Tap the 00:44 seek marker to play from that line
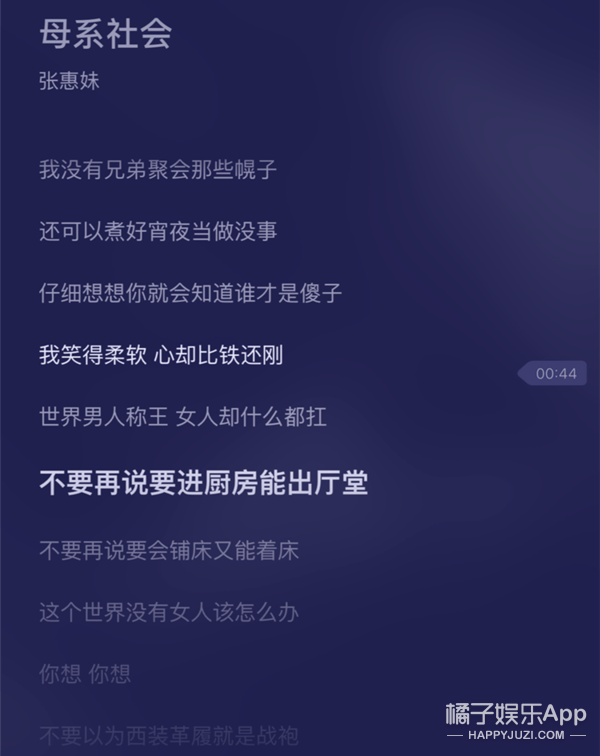The height and width of the screenshot is (756, 600). (553, 373)
